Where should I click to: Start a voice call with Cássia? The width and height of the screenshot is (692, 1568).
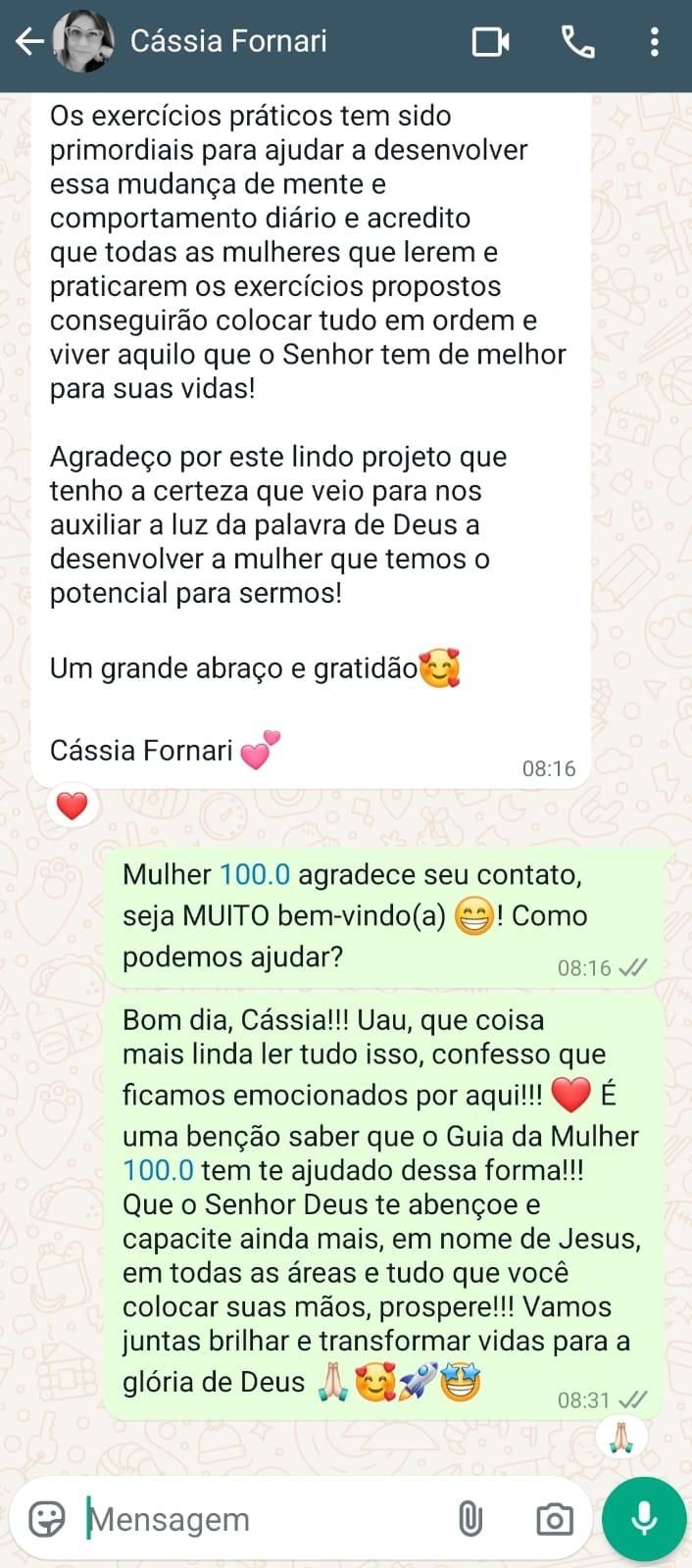point(577,42)
